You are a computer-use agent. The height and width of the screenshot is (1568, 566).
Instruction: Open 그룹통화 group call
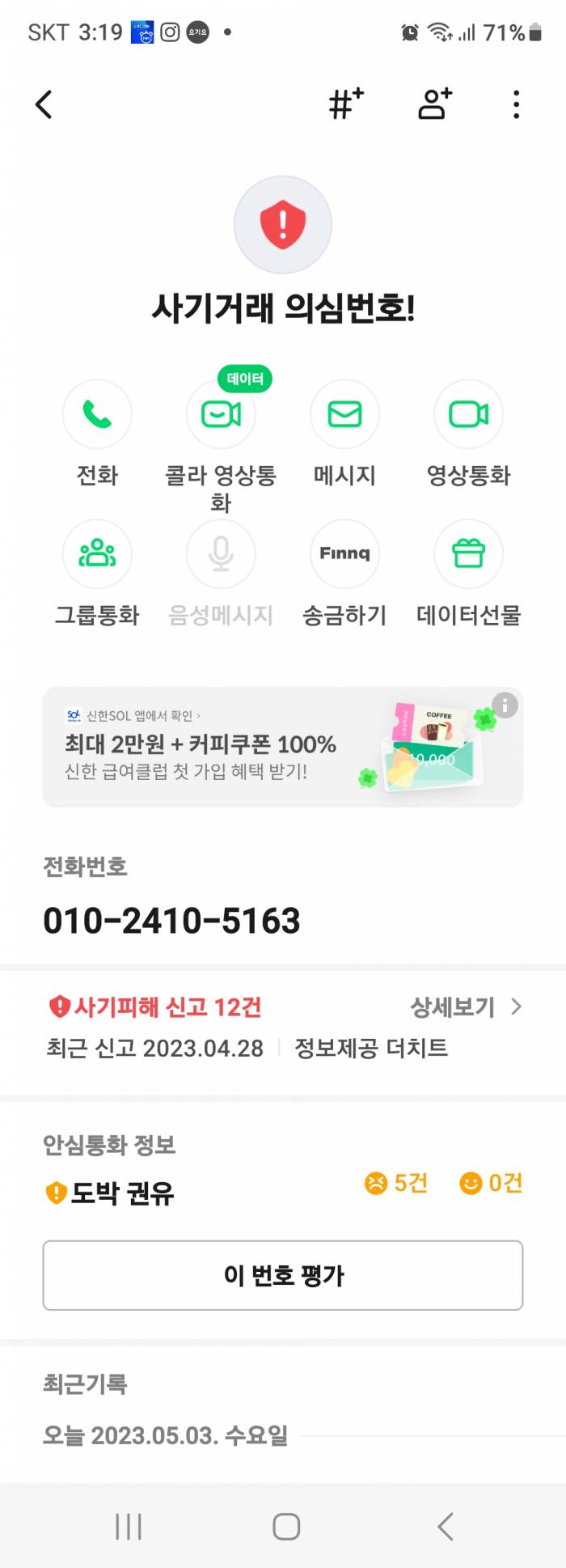[x=97, y=554]
